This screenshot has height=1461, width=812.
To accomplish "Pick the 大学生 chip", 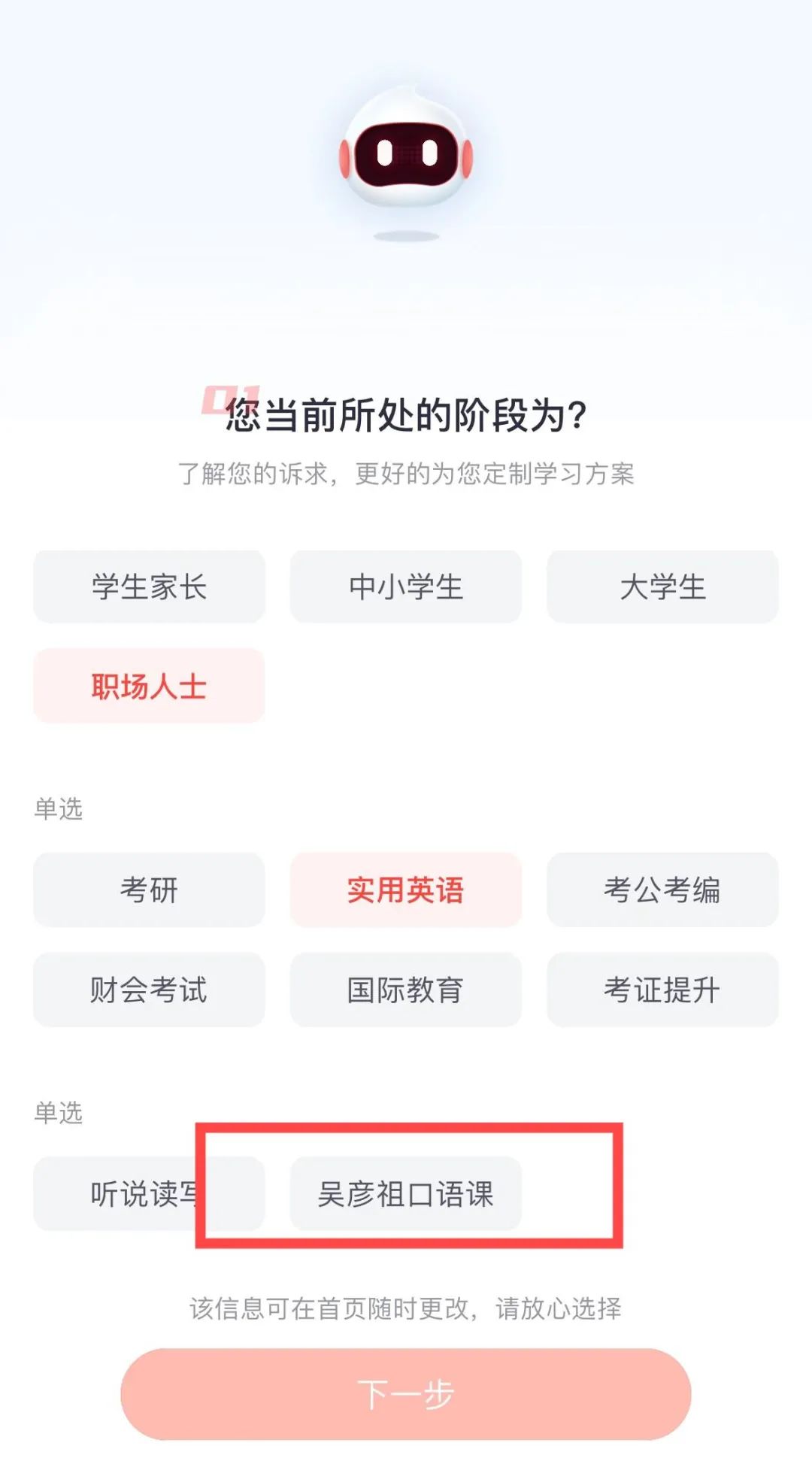I will (662, 587).
